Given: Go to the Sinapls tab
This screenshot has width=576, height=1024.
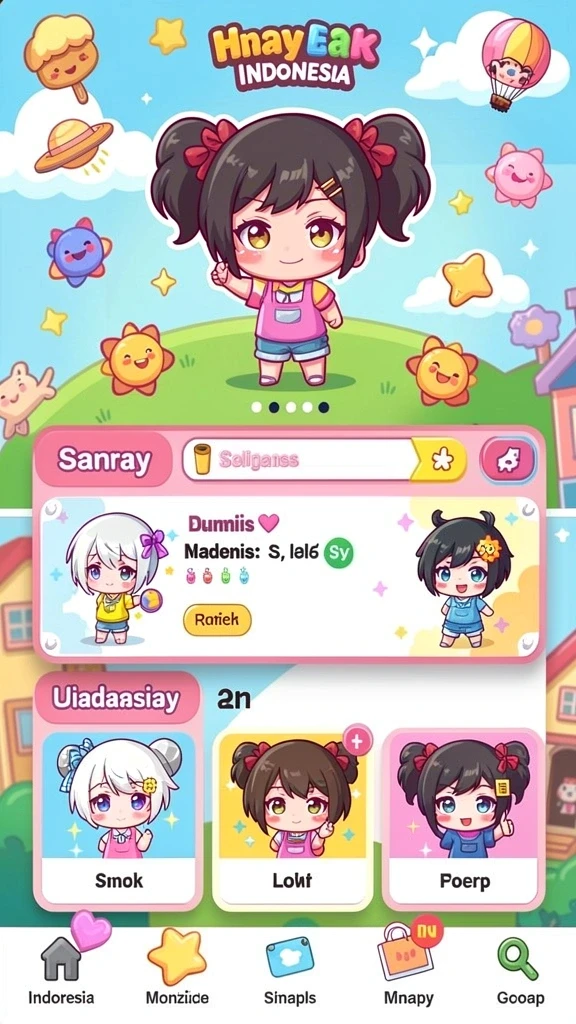Looking at the screenshot, I should pos(290,972).
